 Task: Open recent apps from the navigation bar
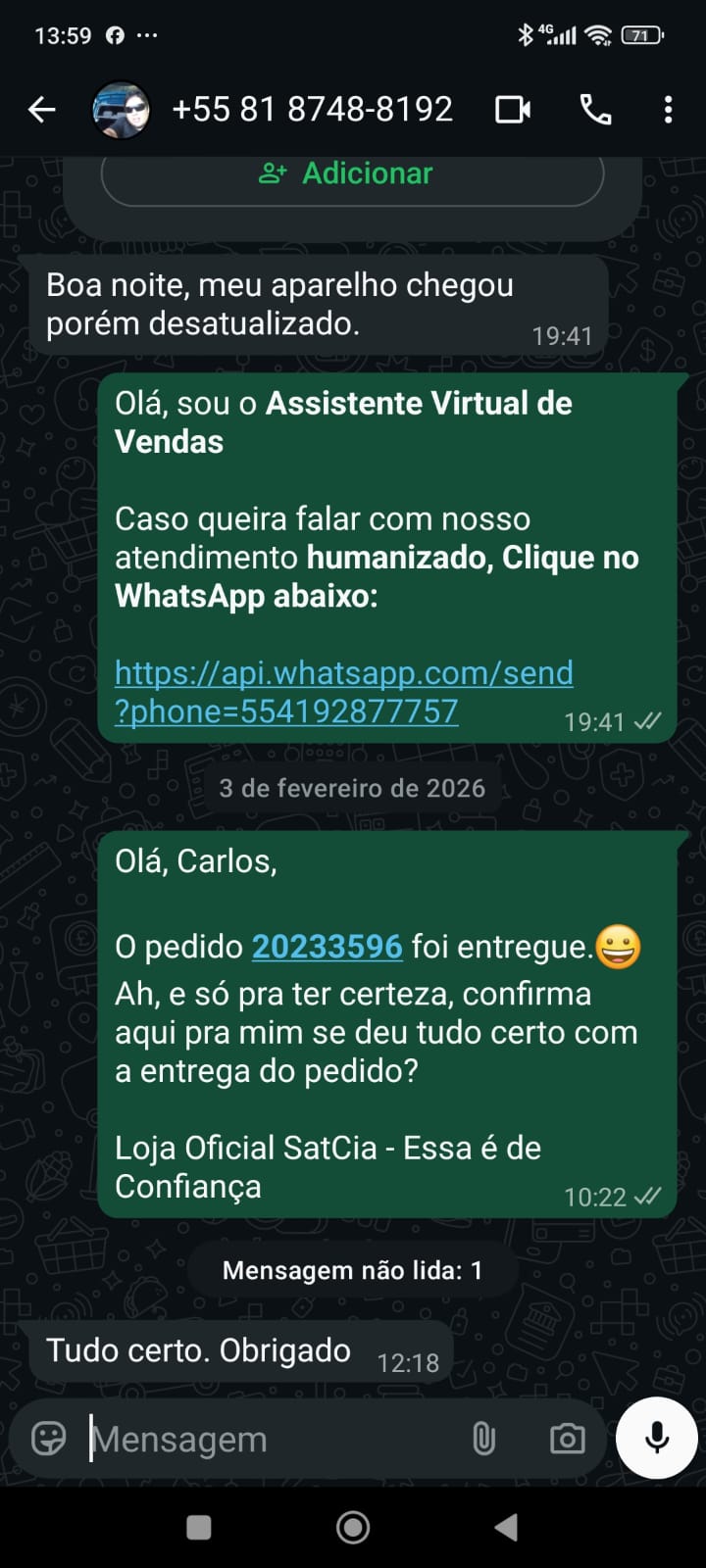[x=199, y=1527]
